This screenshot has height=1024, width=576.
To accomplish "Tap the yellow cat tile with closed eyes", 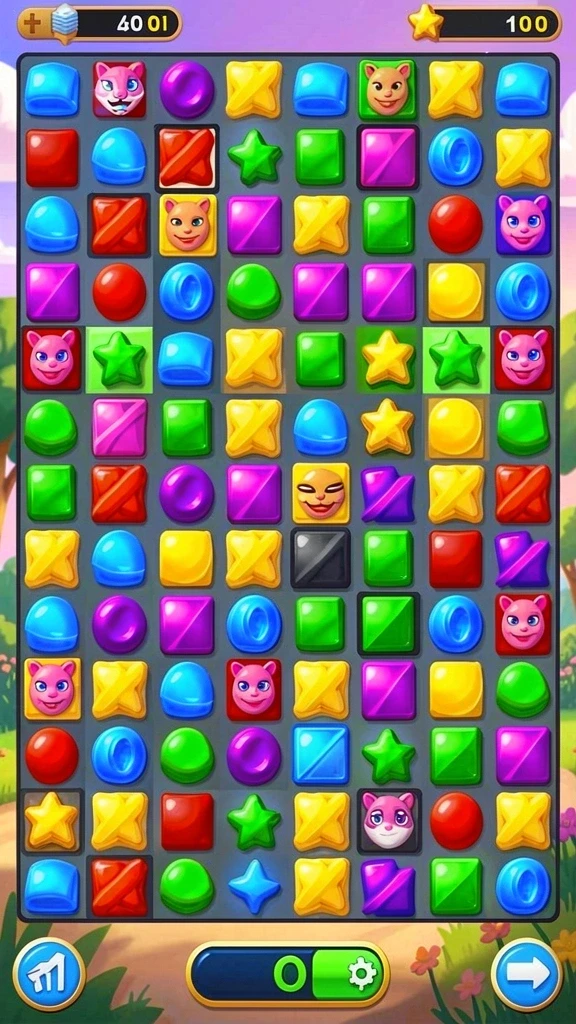I will (x=321, y=492).
